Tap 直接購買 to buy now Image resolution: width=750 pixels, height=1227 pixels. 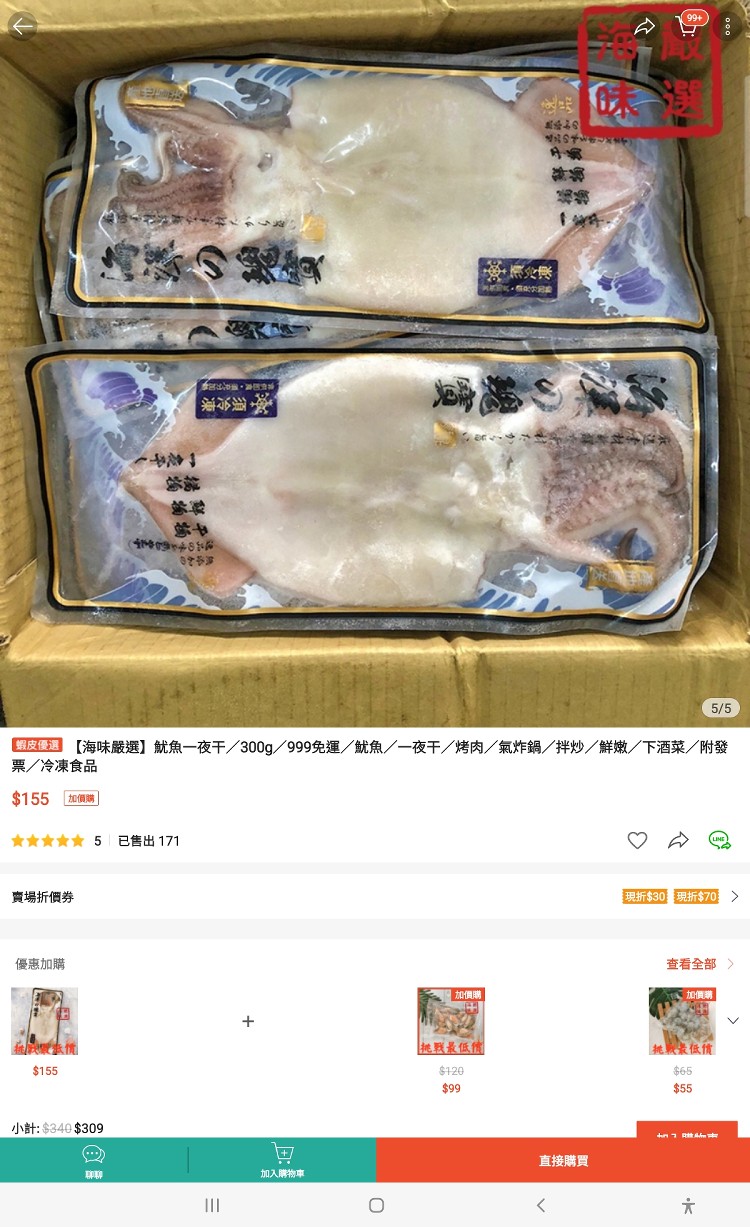click(563, 1161)
